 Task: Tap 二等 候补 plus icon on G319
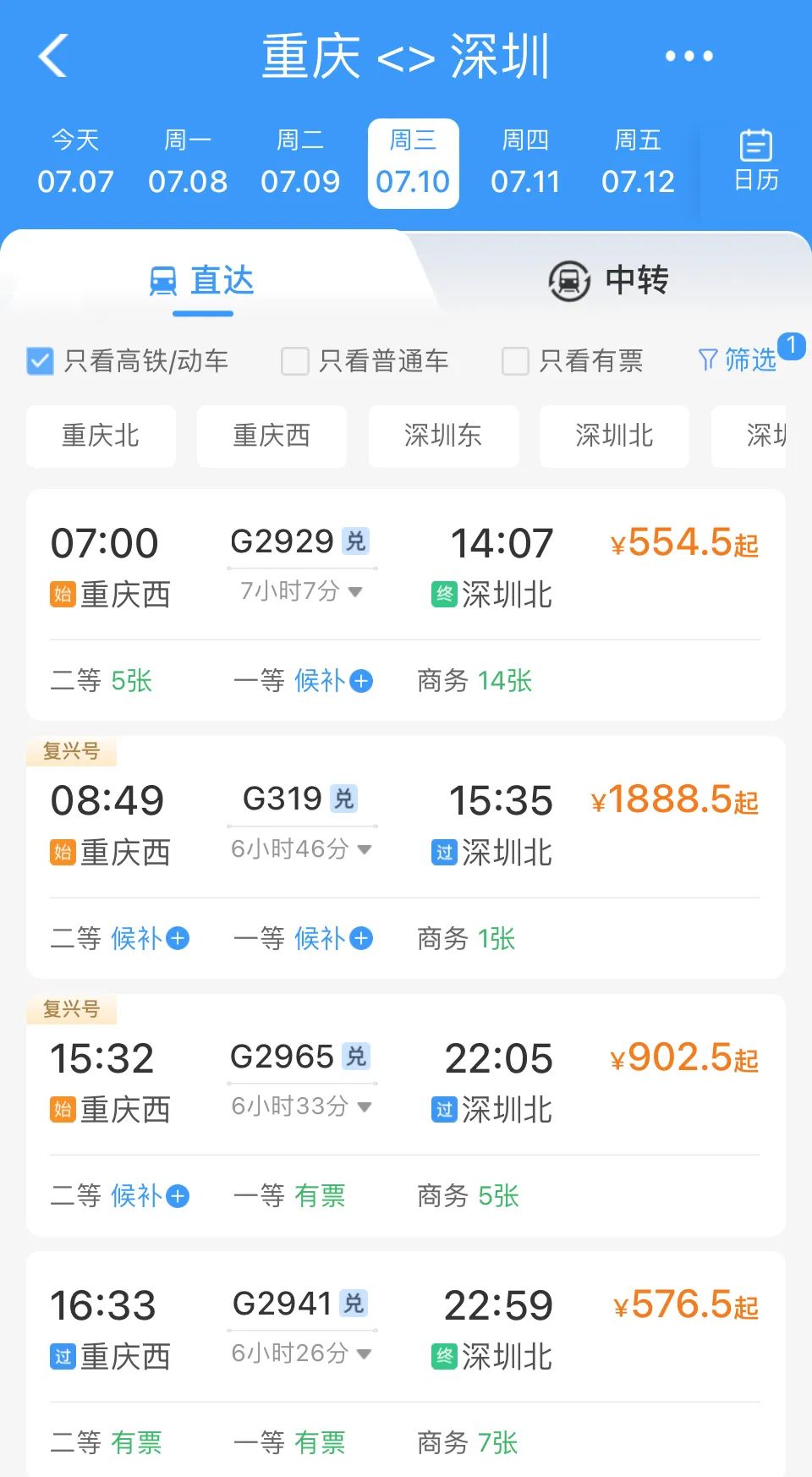[178, 938]
